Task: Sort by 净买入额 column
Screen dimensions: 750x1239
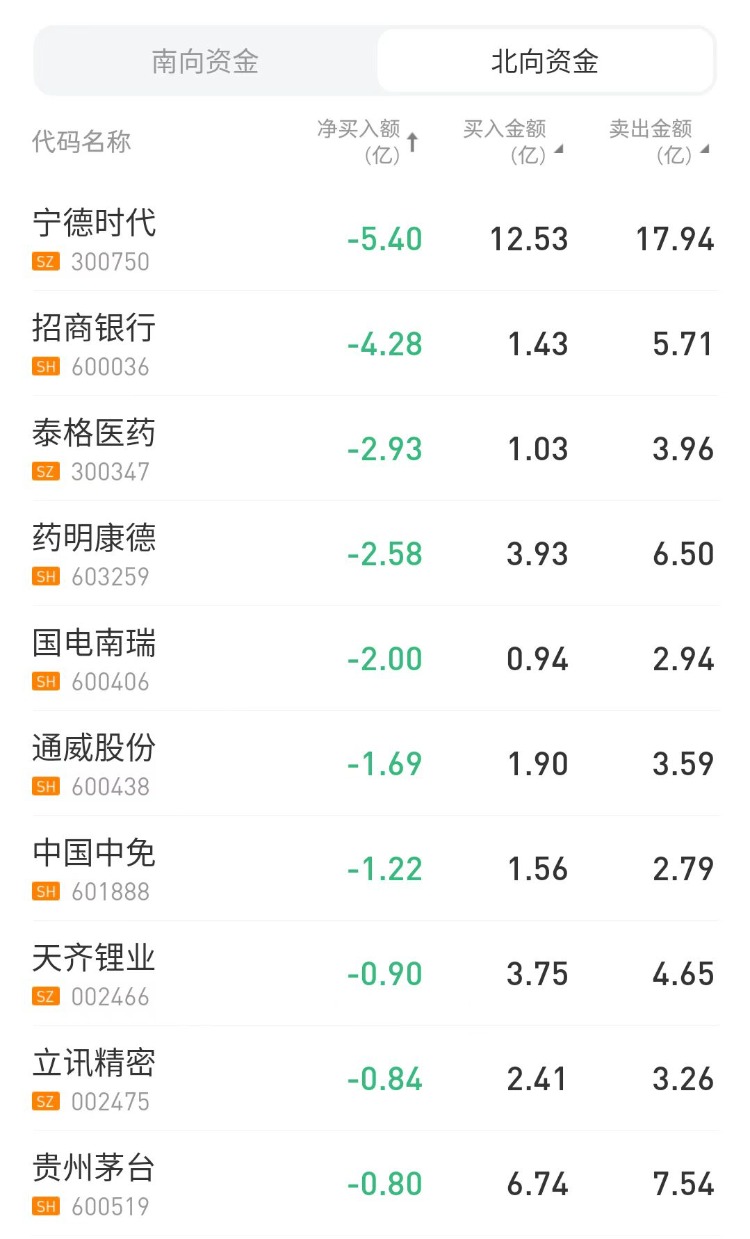Action: click(367, 142)
